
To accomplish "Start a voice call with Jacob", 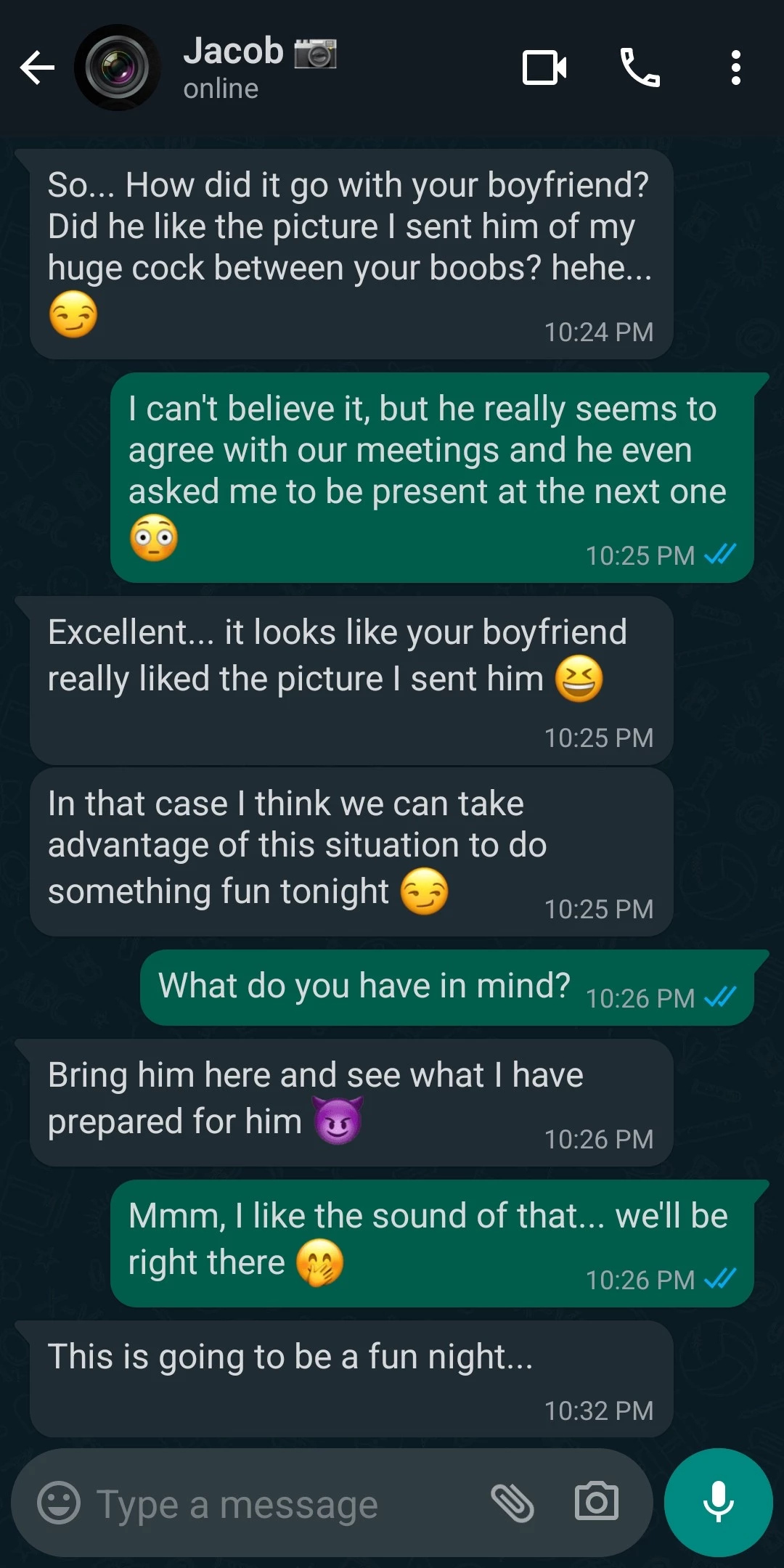I will pos(640,68).
